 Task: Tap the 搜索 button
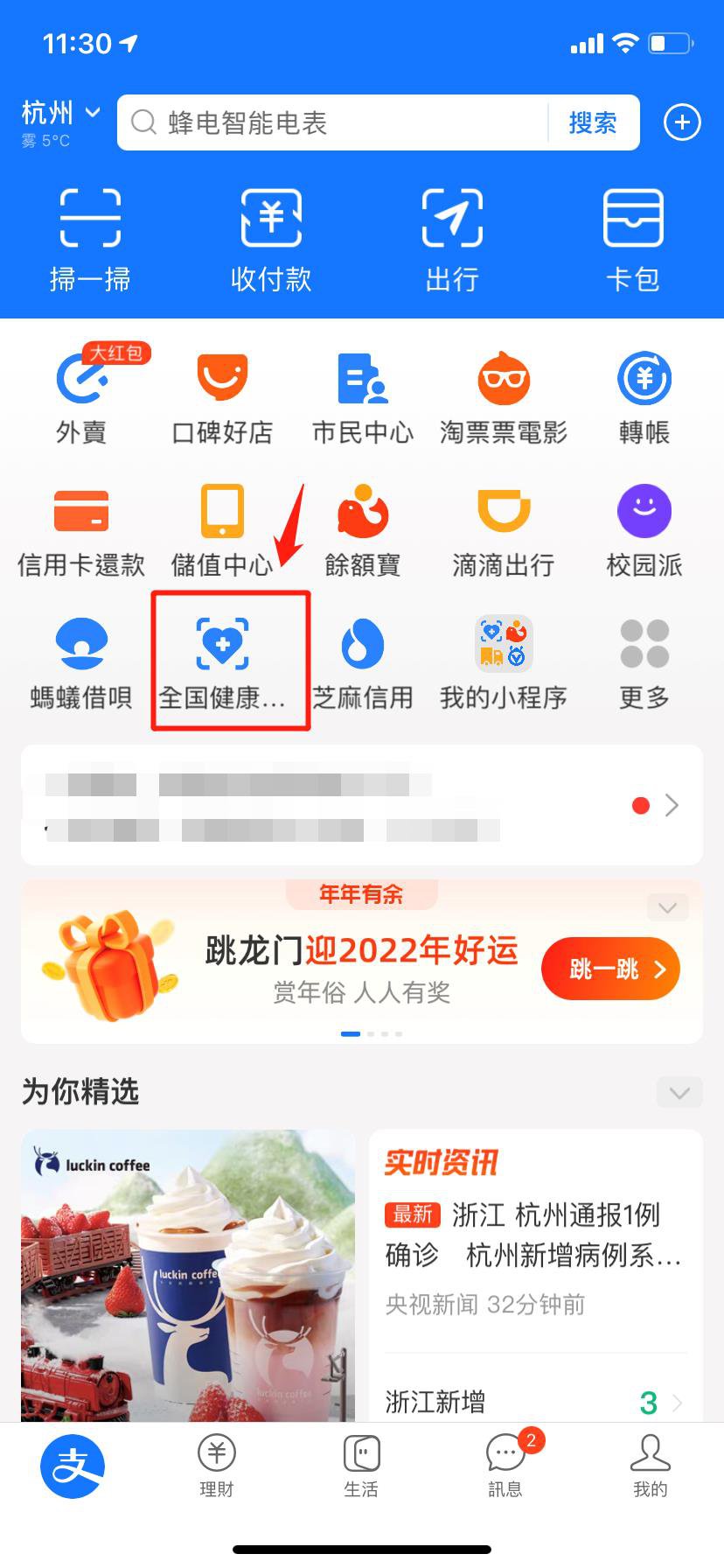tap(593, 122)
